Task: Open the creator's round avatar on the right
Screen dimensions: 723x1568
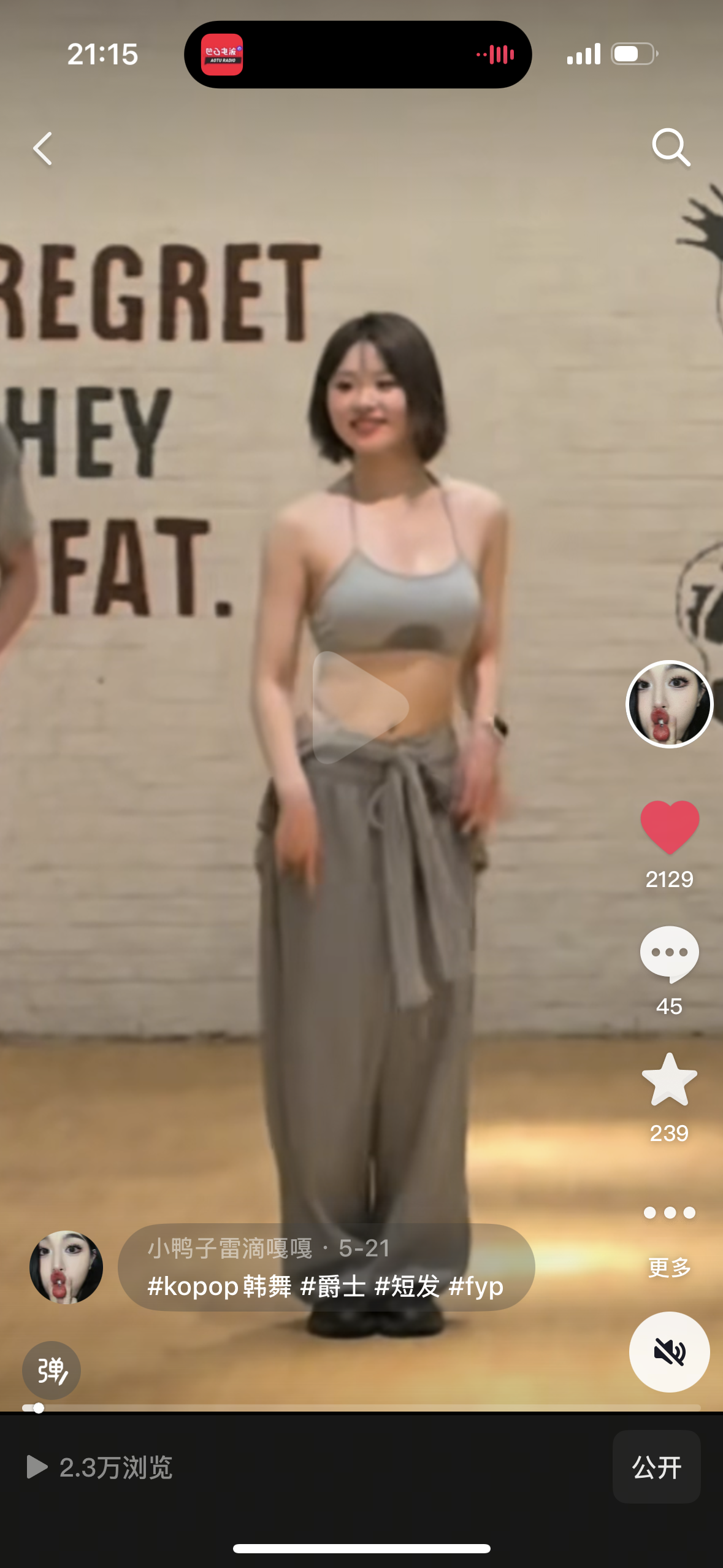Action: 669,704
